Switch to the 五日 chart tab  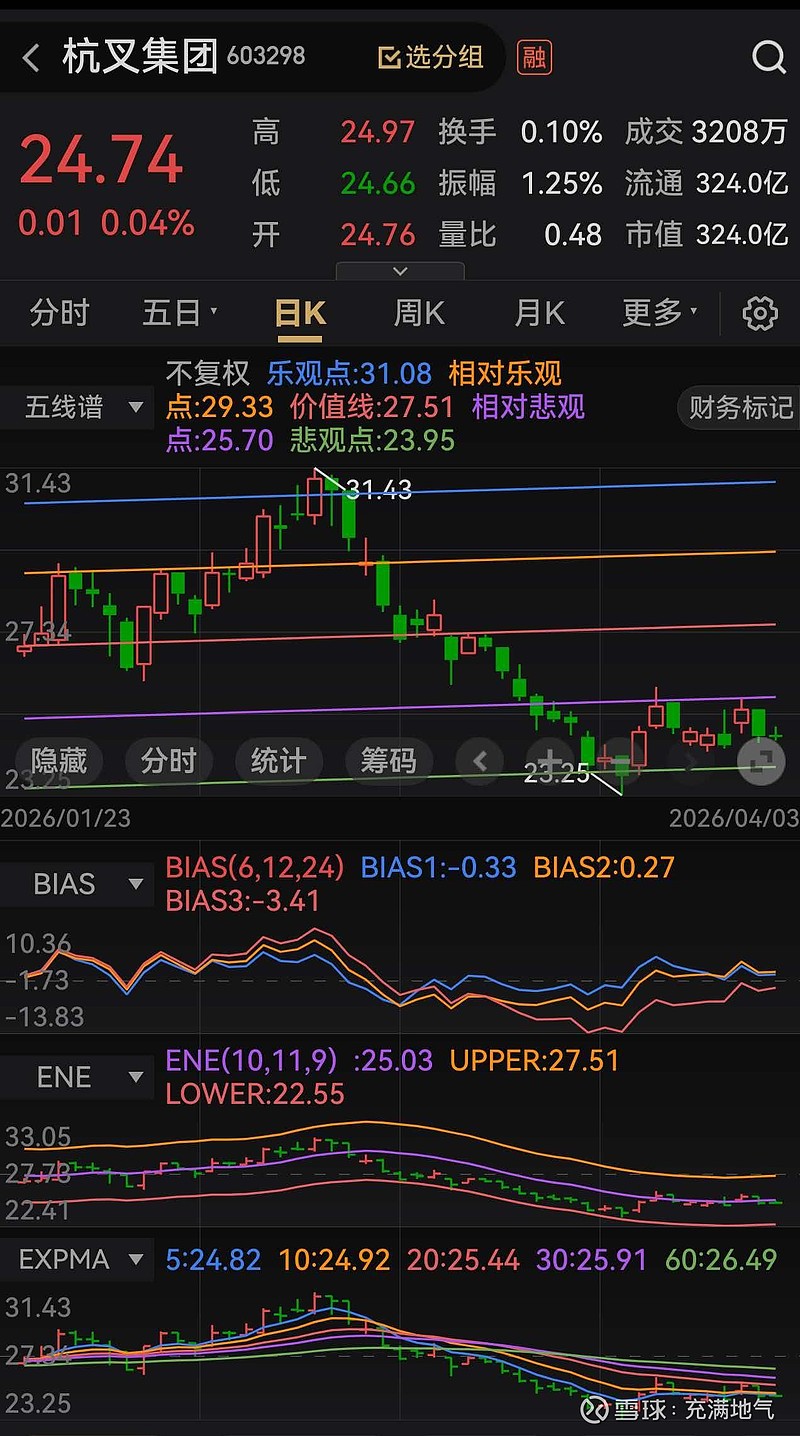point(178,314)
